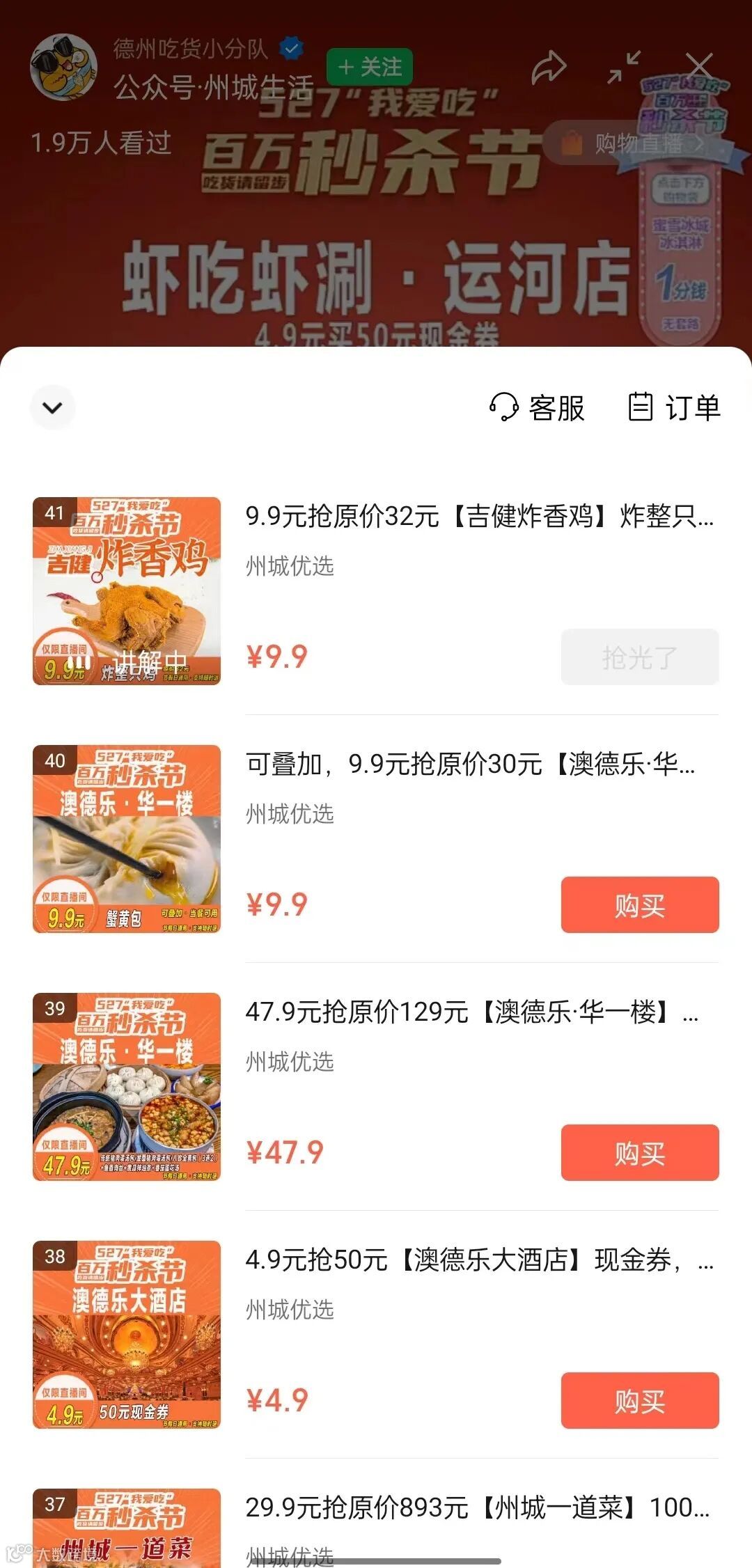Screen dimensions: 752x1568
Task: Open 德州吃货小分队 profile avatar
Action: tap(63, 68)
